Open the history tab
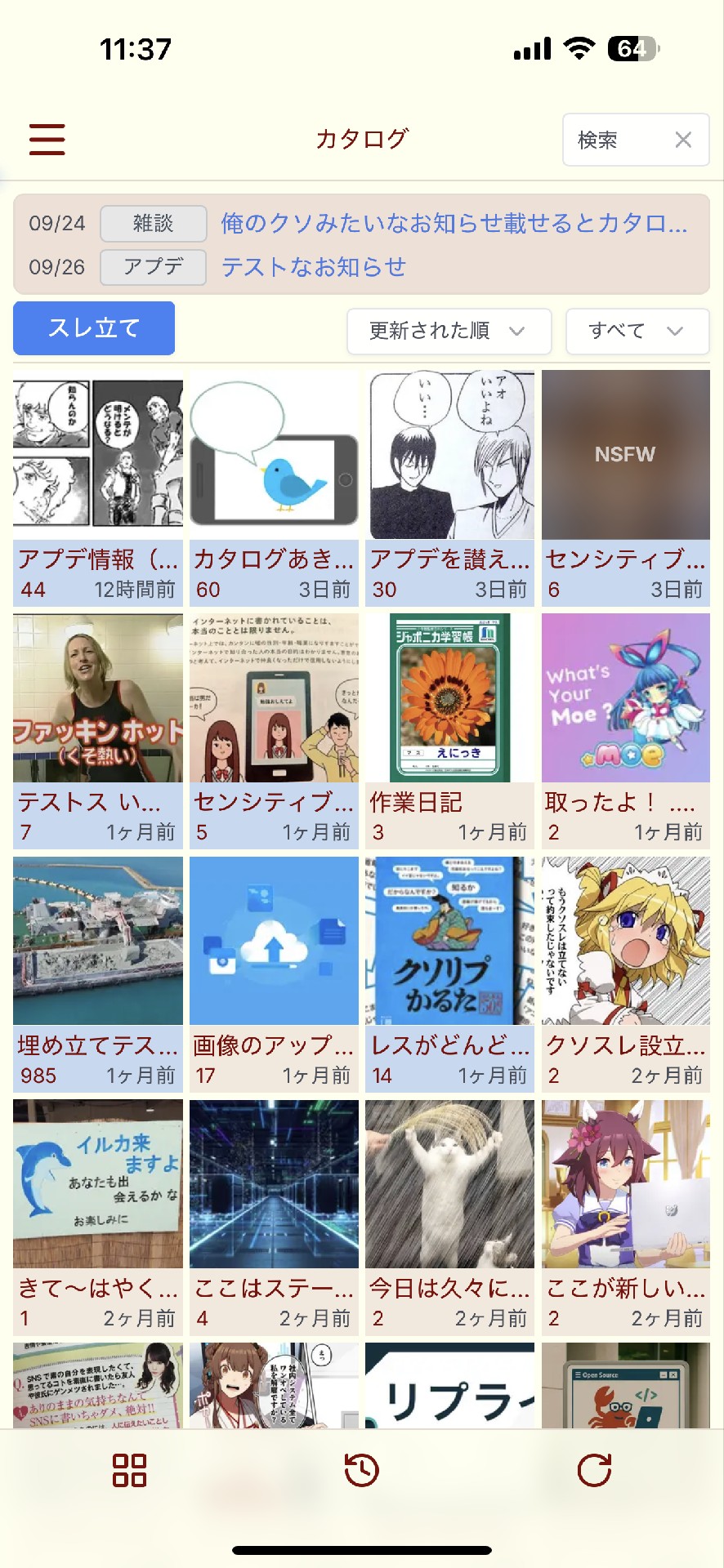The height and width of the screenshot is (1568, 724). point(361,1470)
